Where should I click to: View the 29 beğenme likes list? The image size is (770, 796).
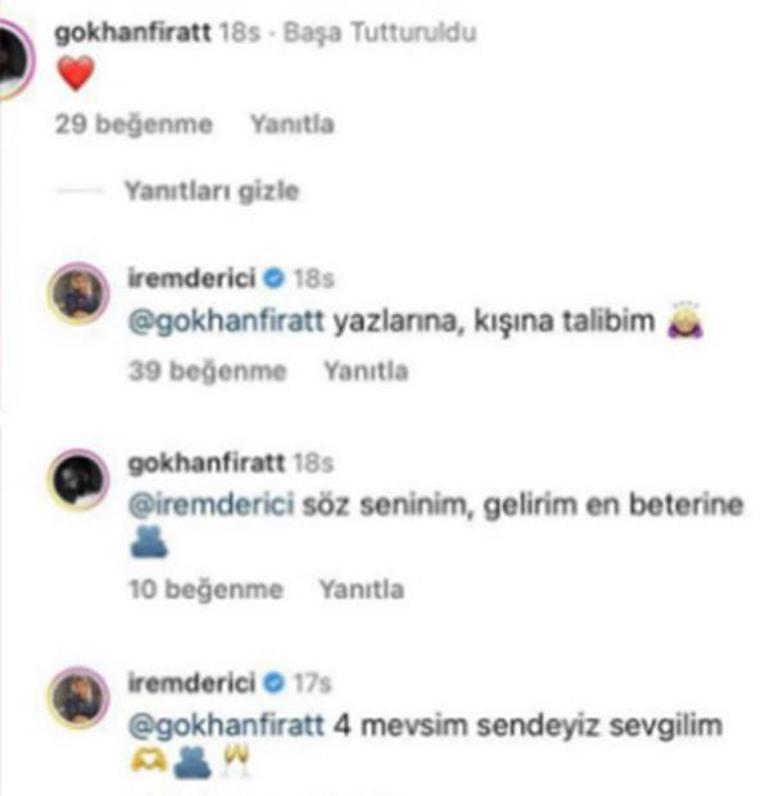(x=134, y=125)
